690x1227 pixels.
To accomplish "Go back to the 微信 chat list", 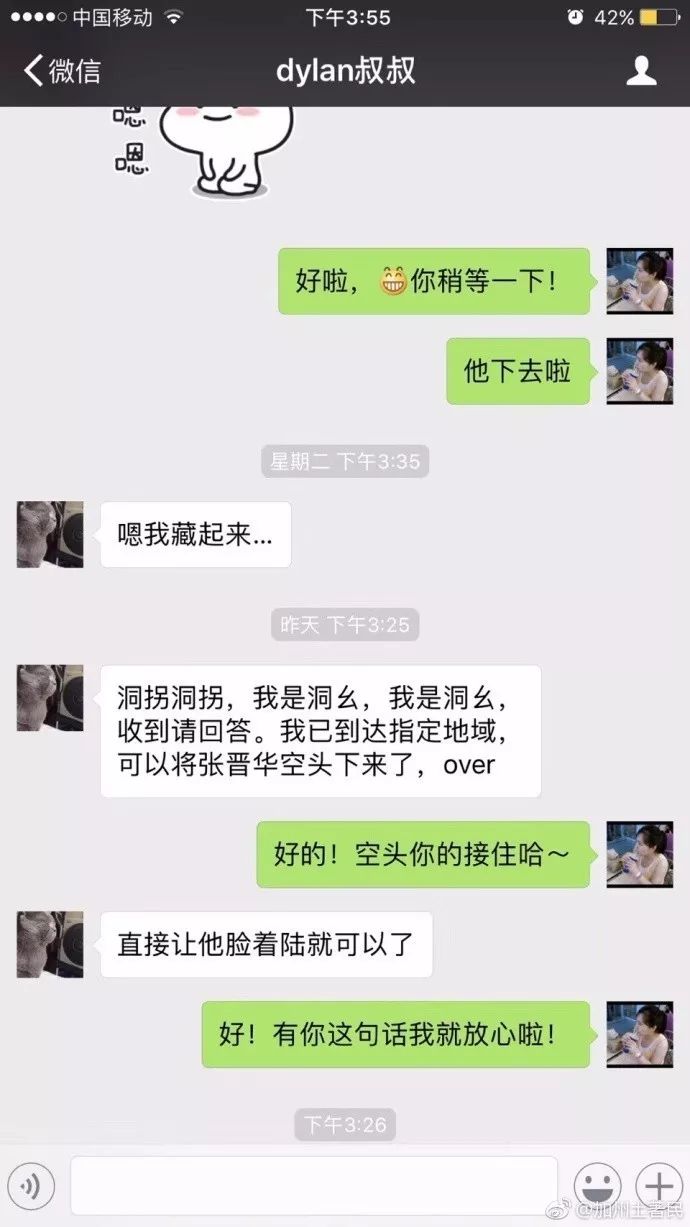I will (62, 71).
